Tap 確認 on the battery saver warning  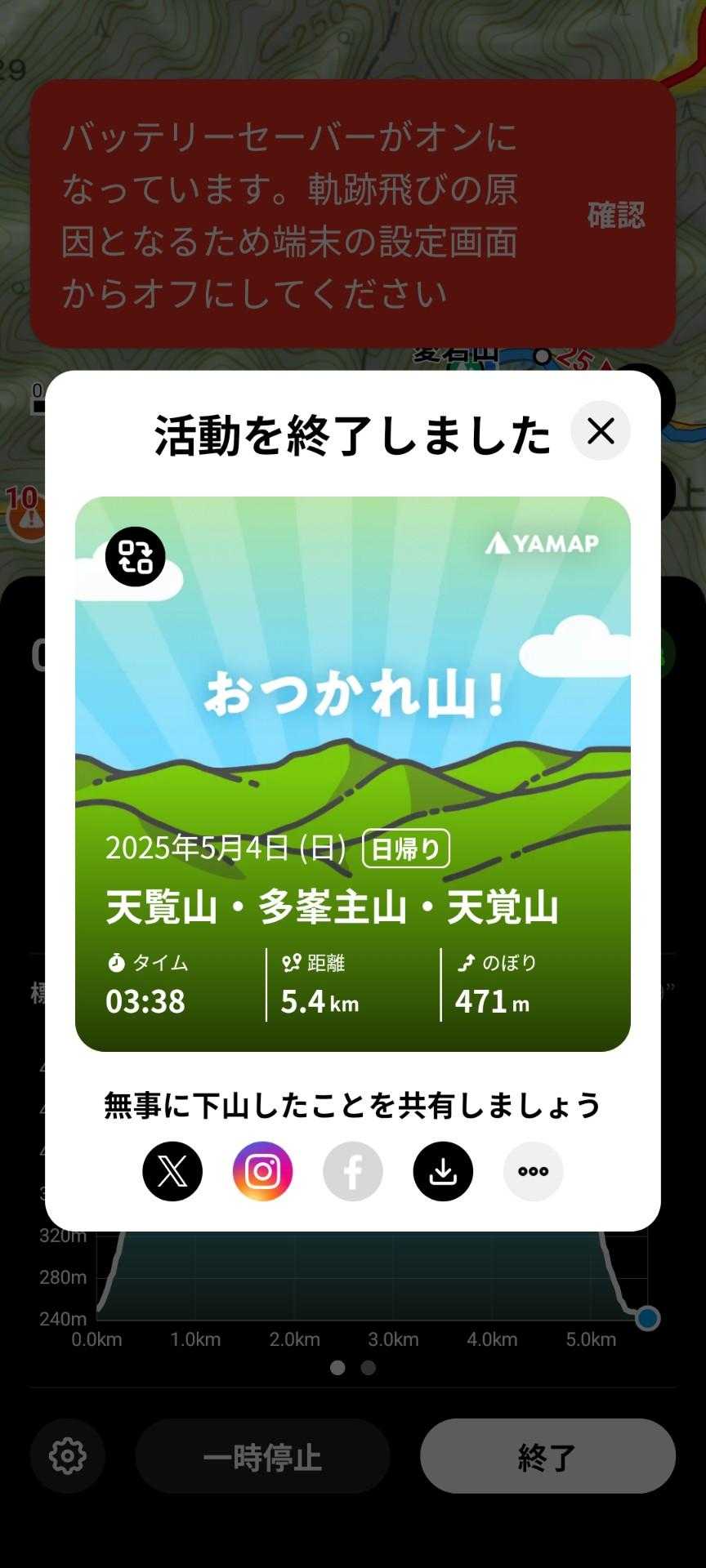coord(616,215)
